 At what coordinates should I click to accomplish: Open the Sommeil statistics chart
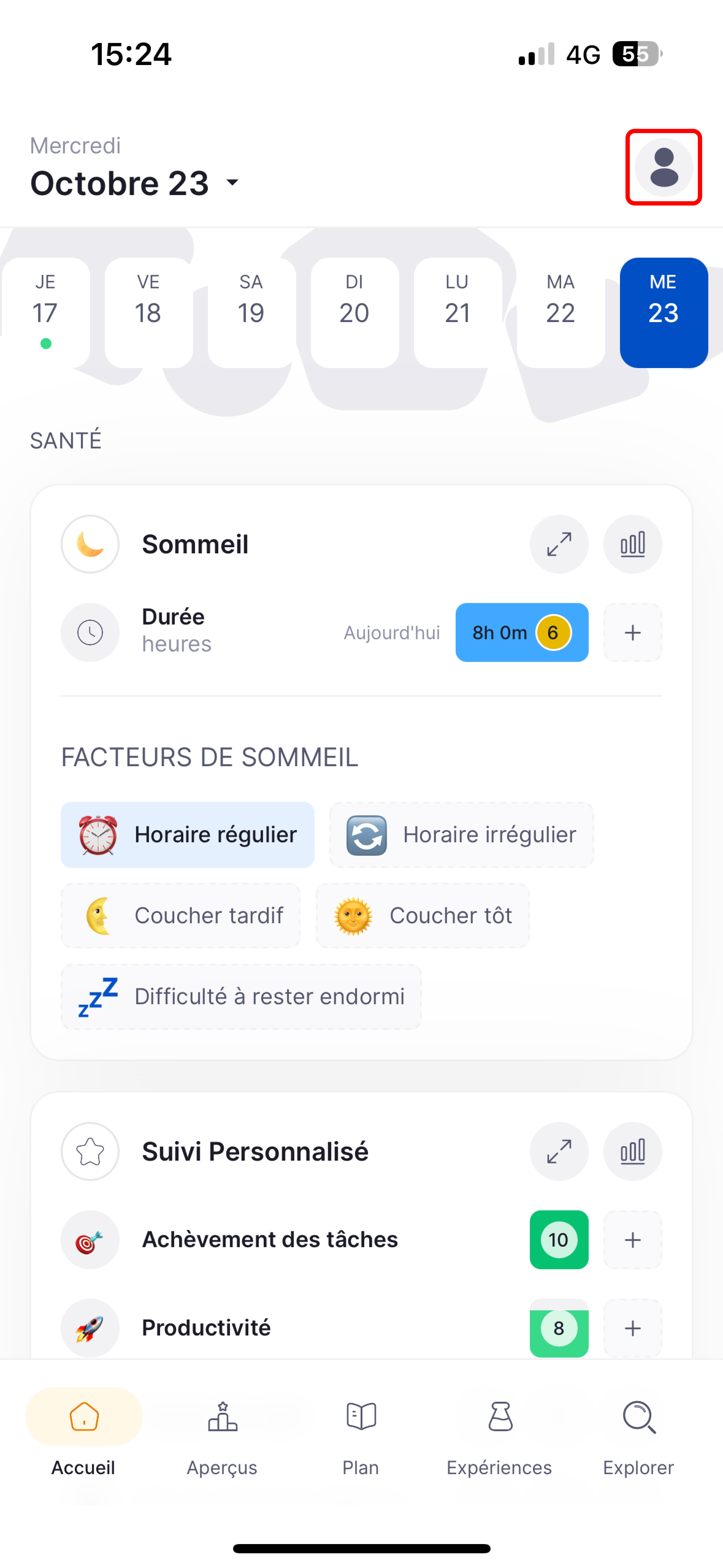[632, 544]
